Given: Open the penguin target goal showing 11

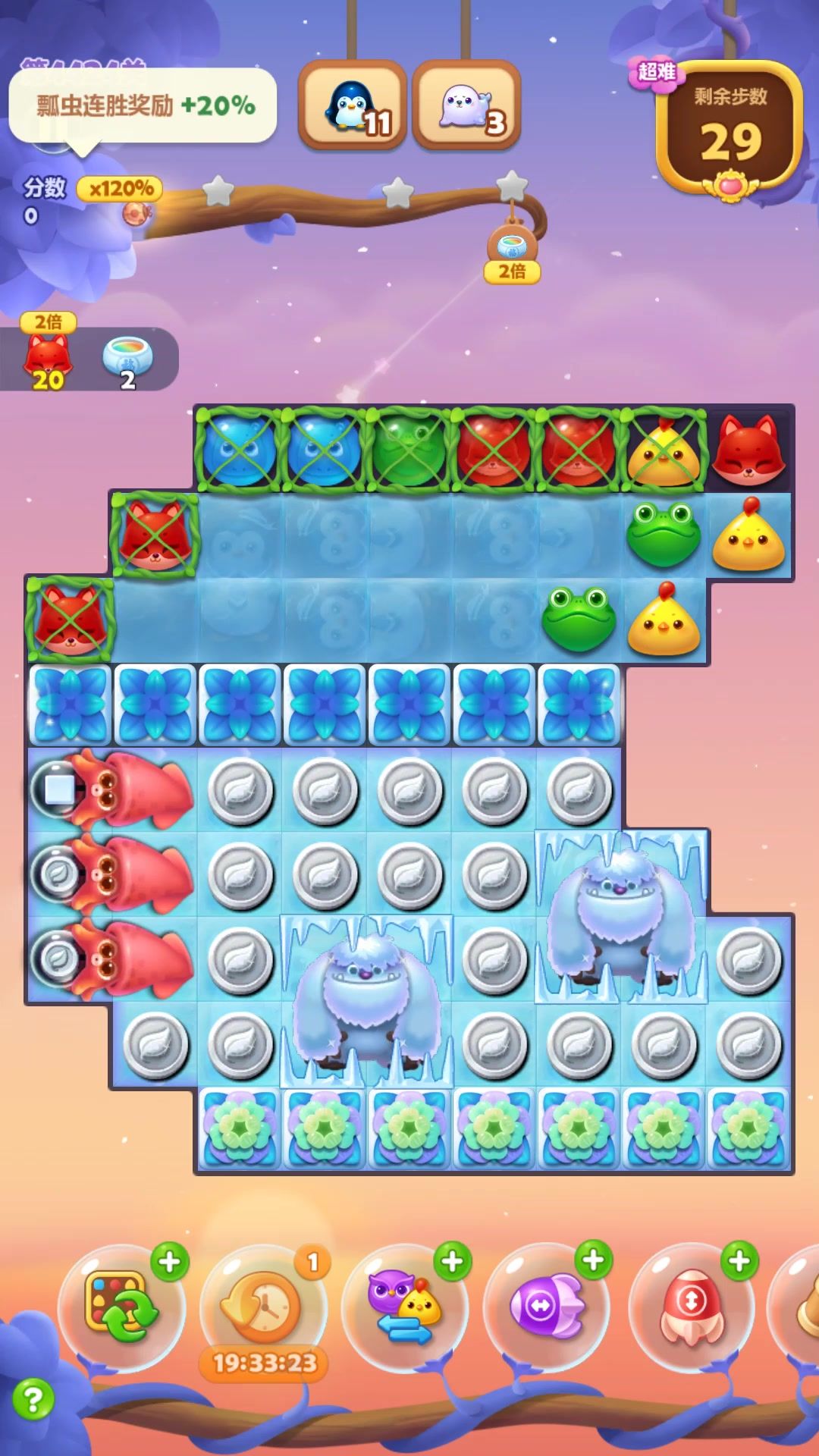Looking at the screenshot, I should tap(353, 106).
